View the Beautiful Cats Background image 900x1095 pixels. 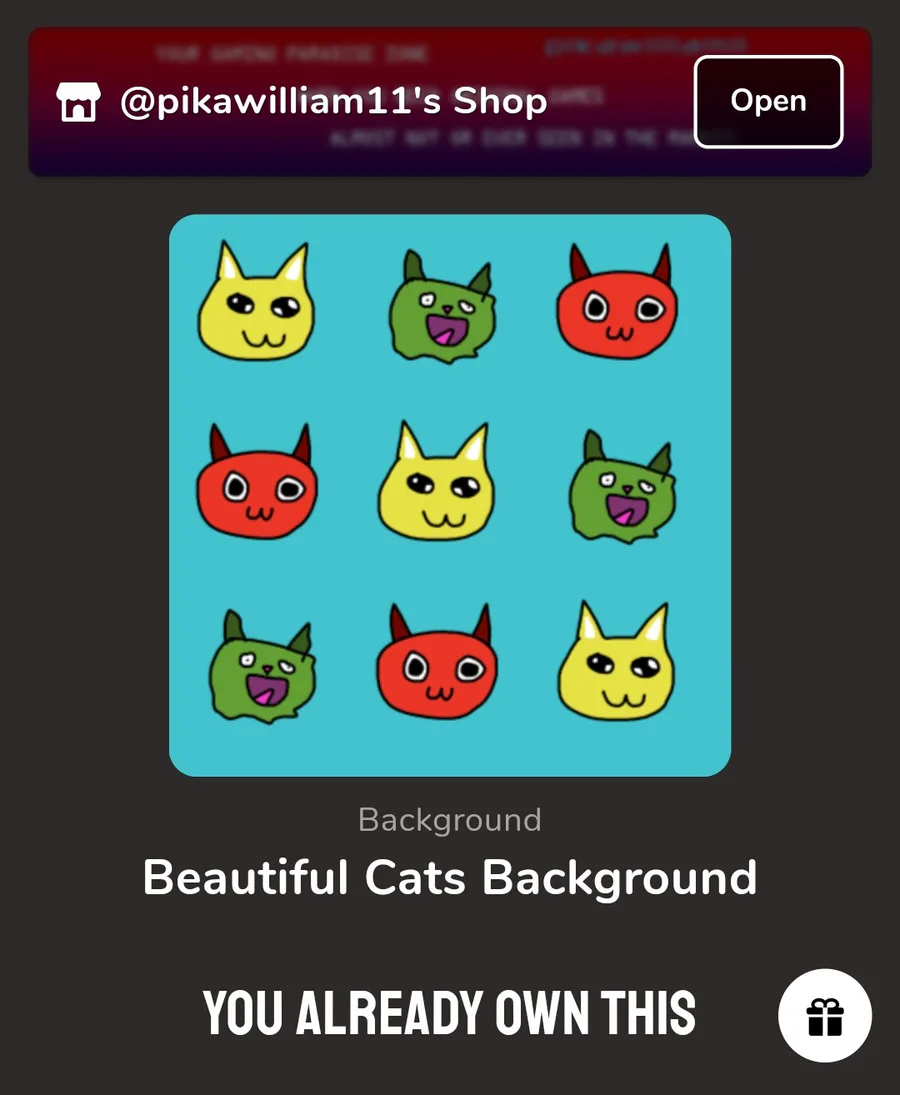click(x=450, y=495)
